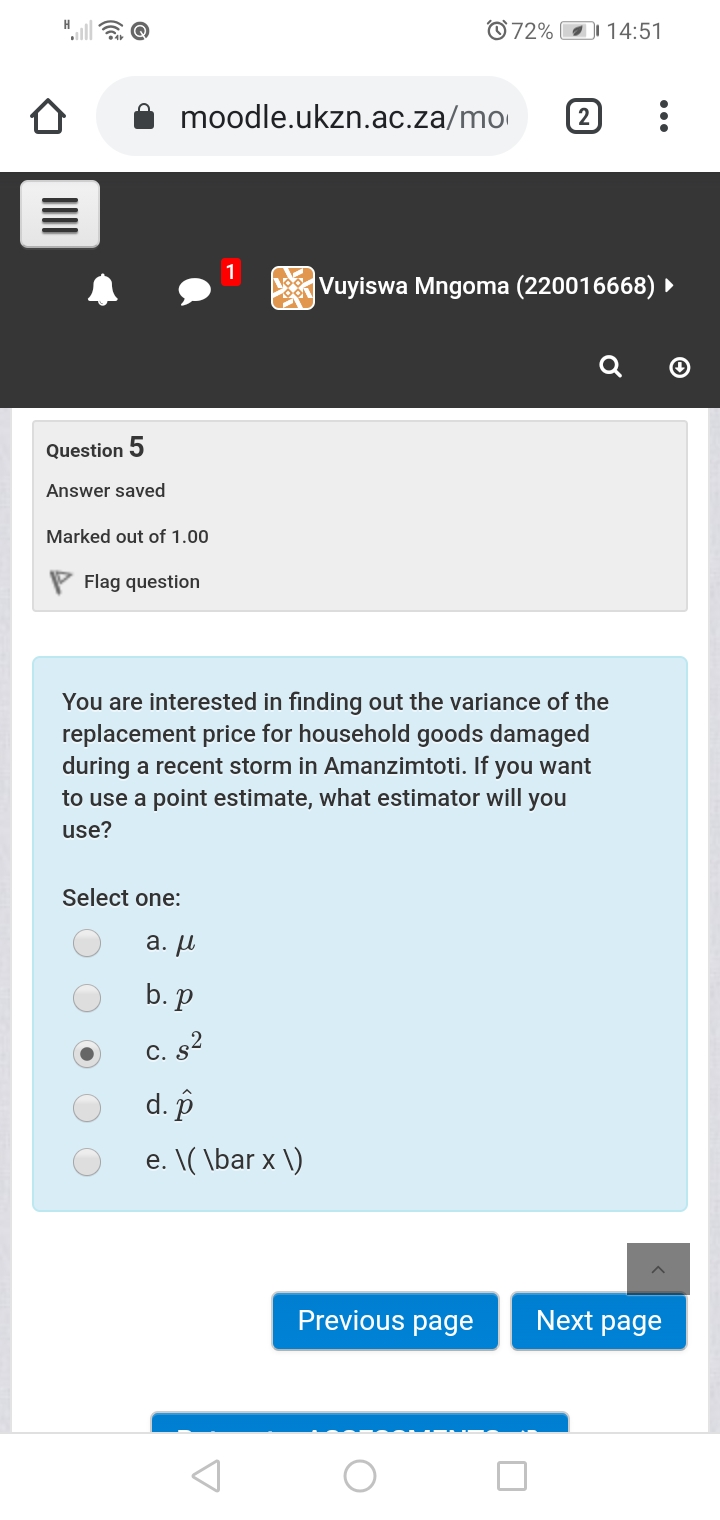Open the tab switcher showing 2 tabs
Image resolution: width=720 pixels, height=1520 pixels.
point(584,118)
